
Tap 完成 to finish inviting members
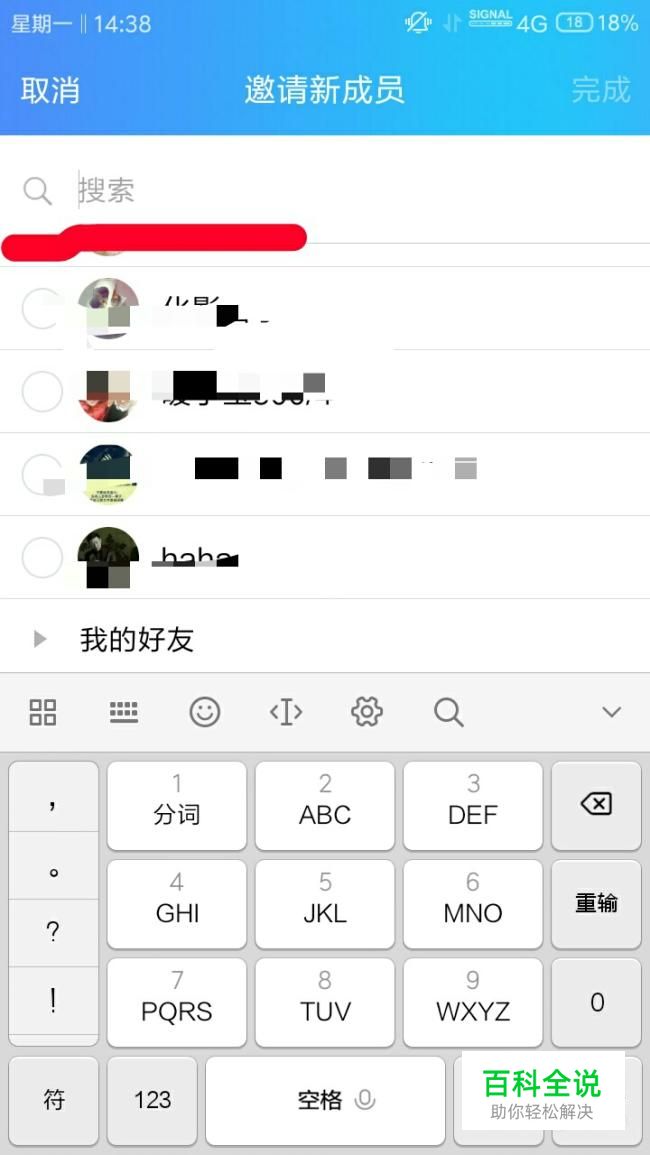(x=601, y=91)
